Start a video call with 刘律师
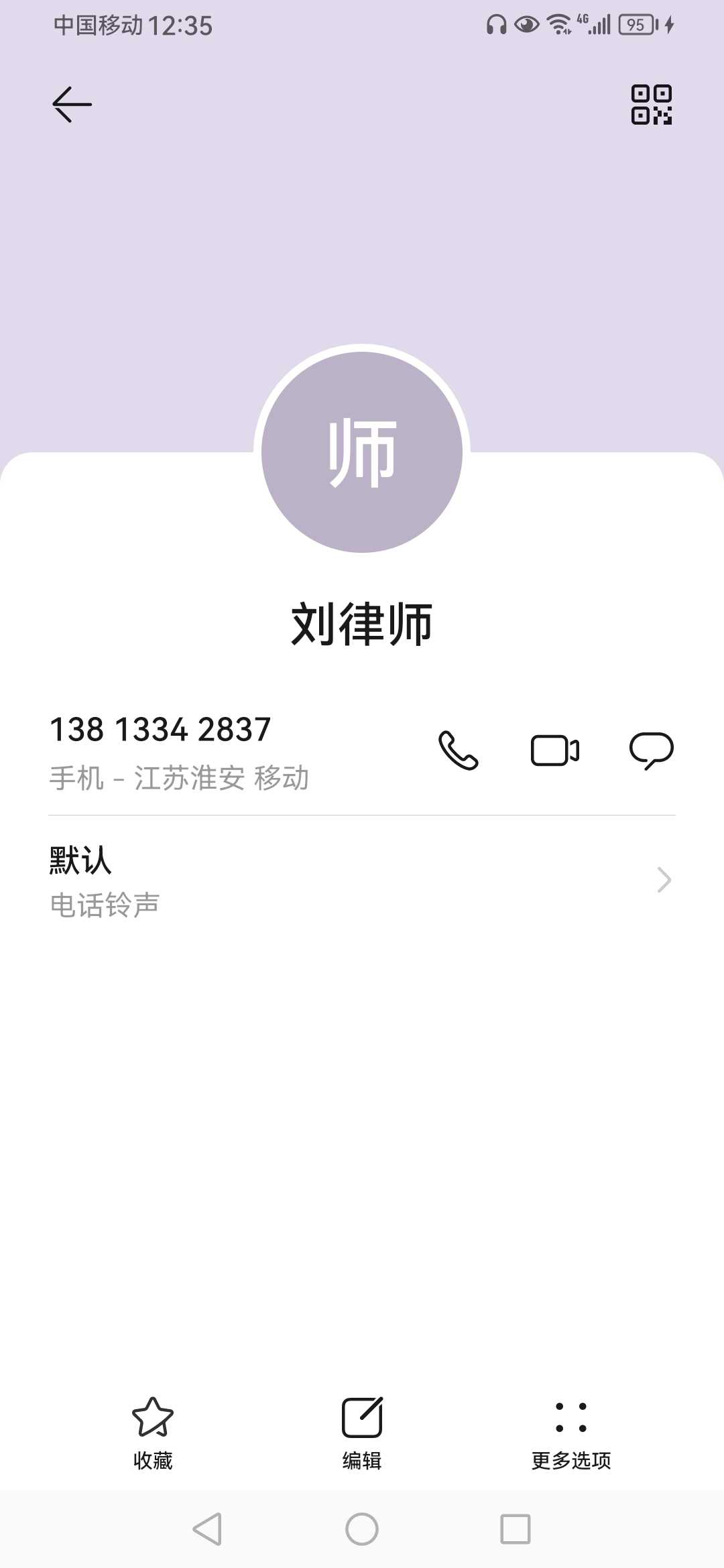Image resolution: width=724 pixels, height=1568 pixels. (555, 750)
